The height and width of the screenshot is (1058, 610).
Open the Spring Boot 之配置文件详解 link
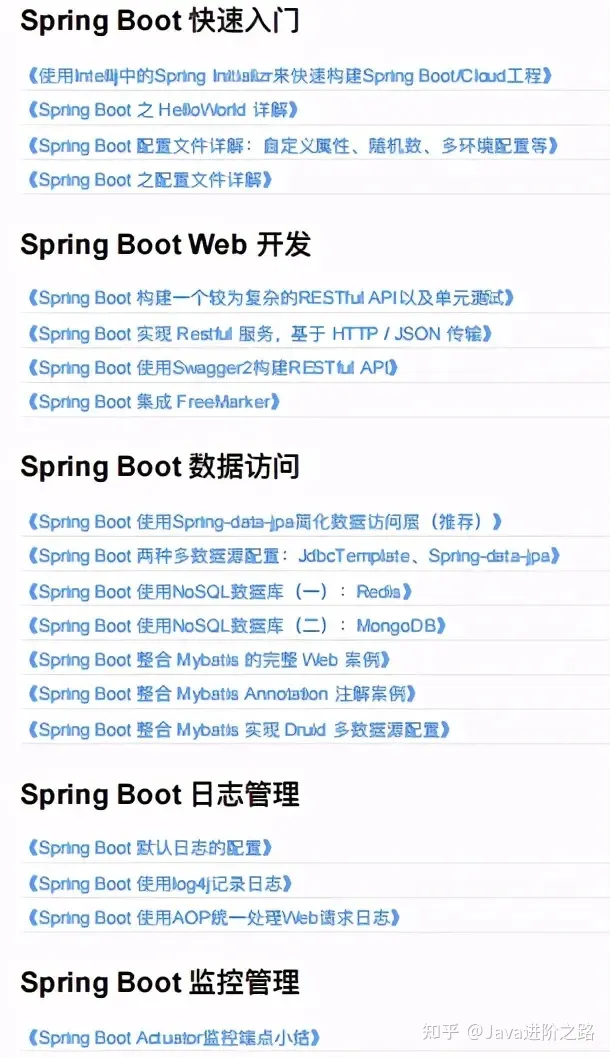149,179
